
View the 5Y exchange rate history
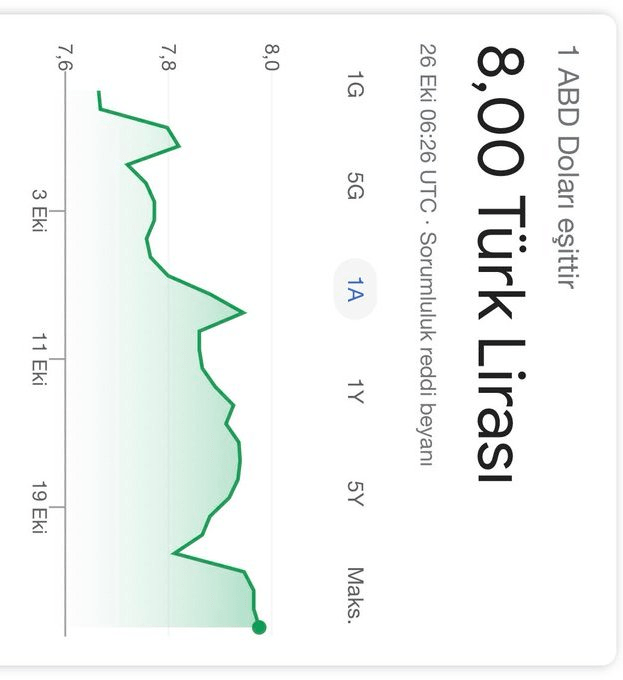(354, 493)
